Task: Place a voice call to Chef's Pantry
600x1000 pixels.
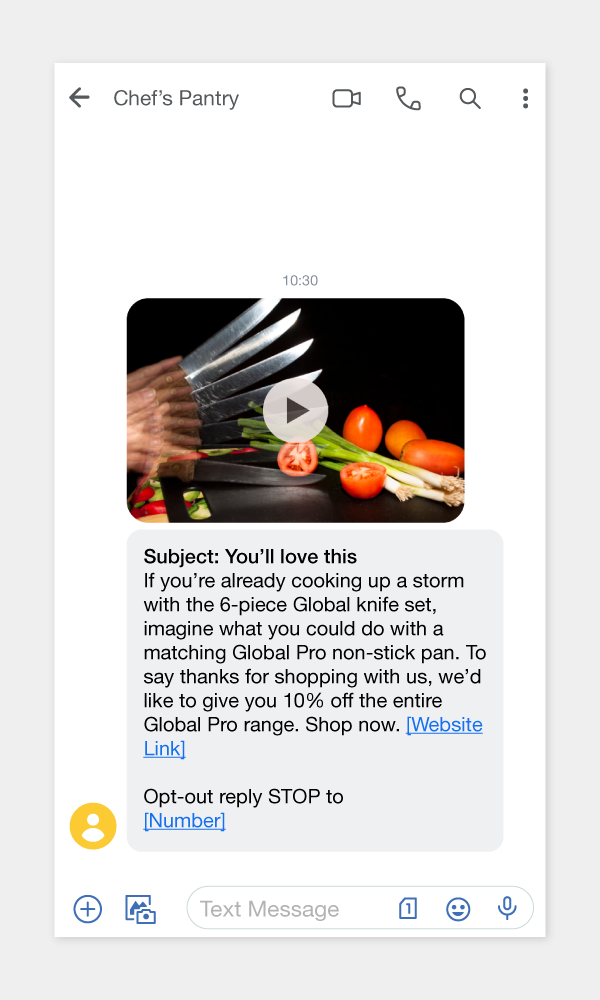Action: [x=408, y=98]
